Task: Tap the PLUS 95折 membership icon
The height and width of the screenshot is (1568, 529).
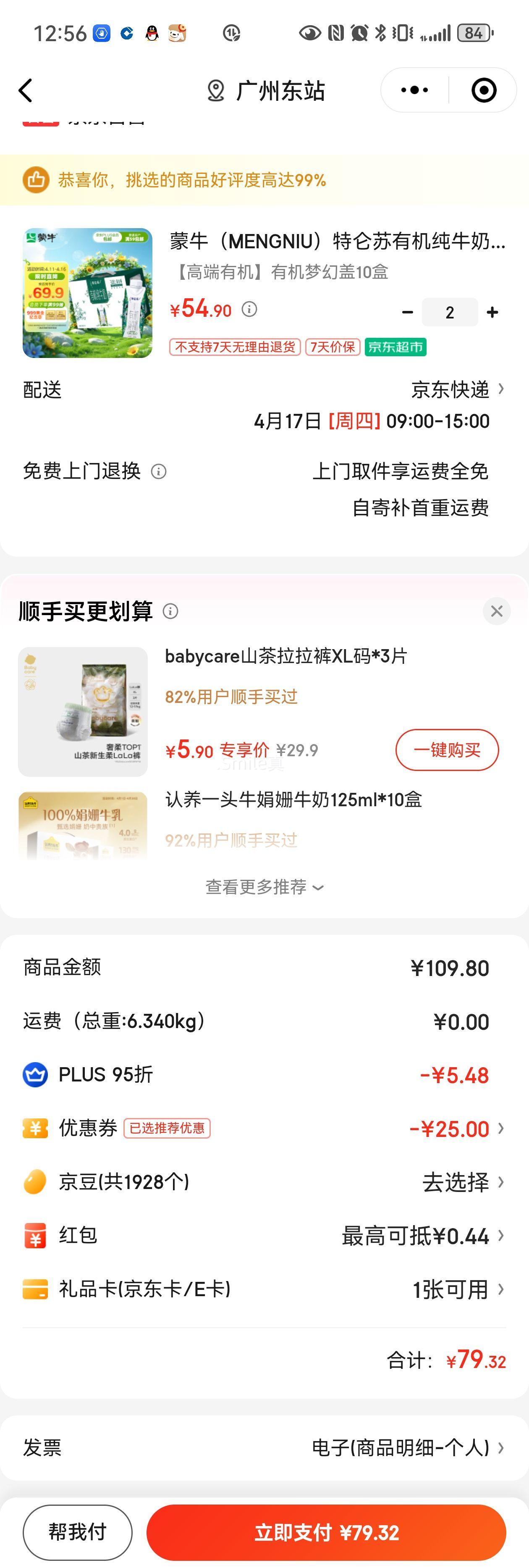Action: click(x=35, y=1074)
